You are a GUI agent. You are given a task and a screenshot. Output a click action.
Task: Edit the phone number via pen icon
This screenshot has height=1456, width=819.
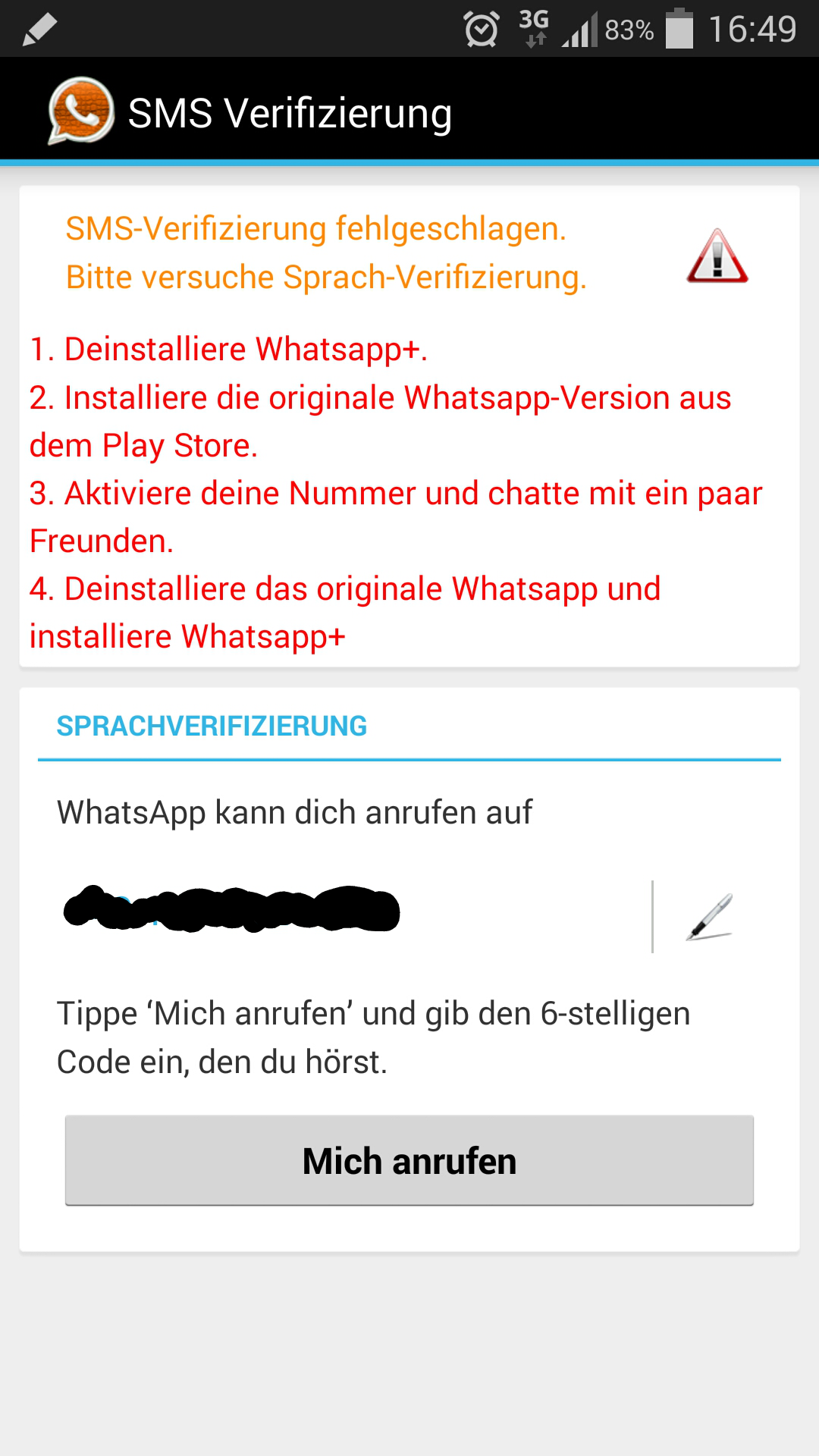coord(710,917)
